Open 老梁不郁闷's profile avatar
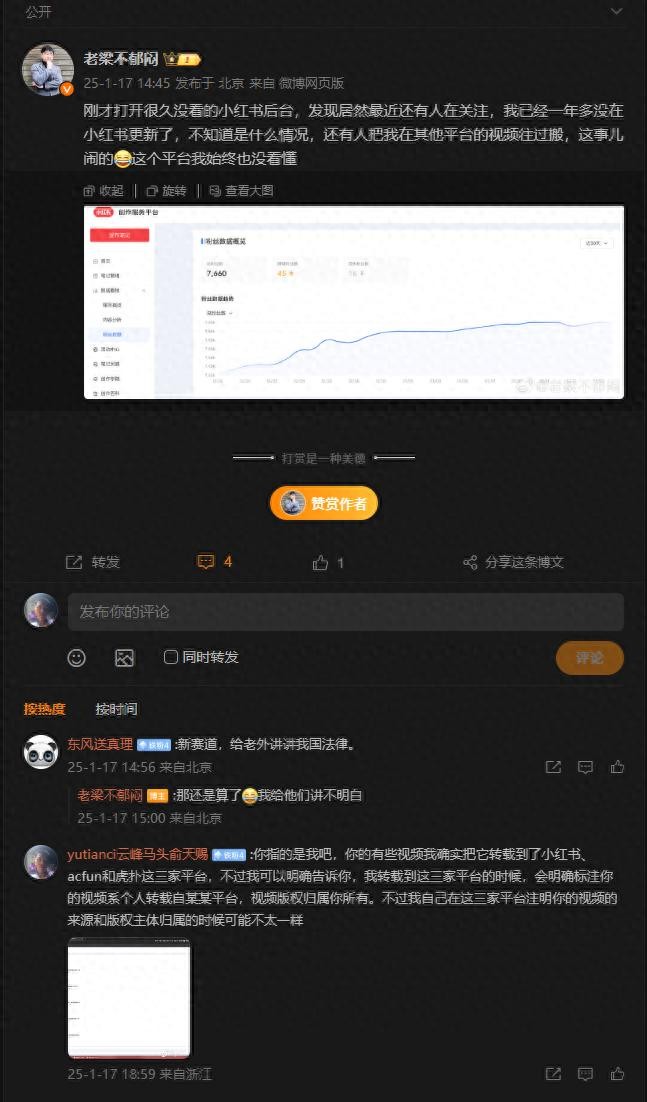The image size is (647, 1102). coord(48,70)
